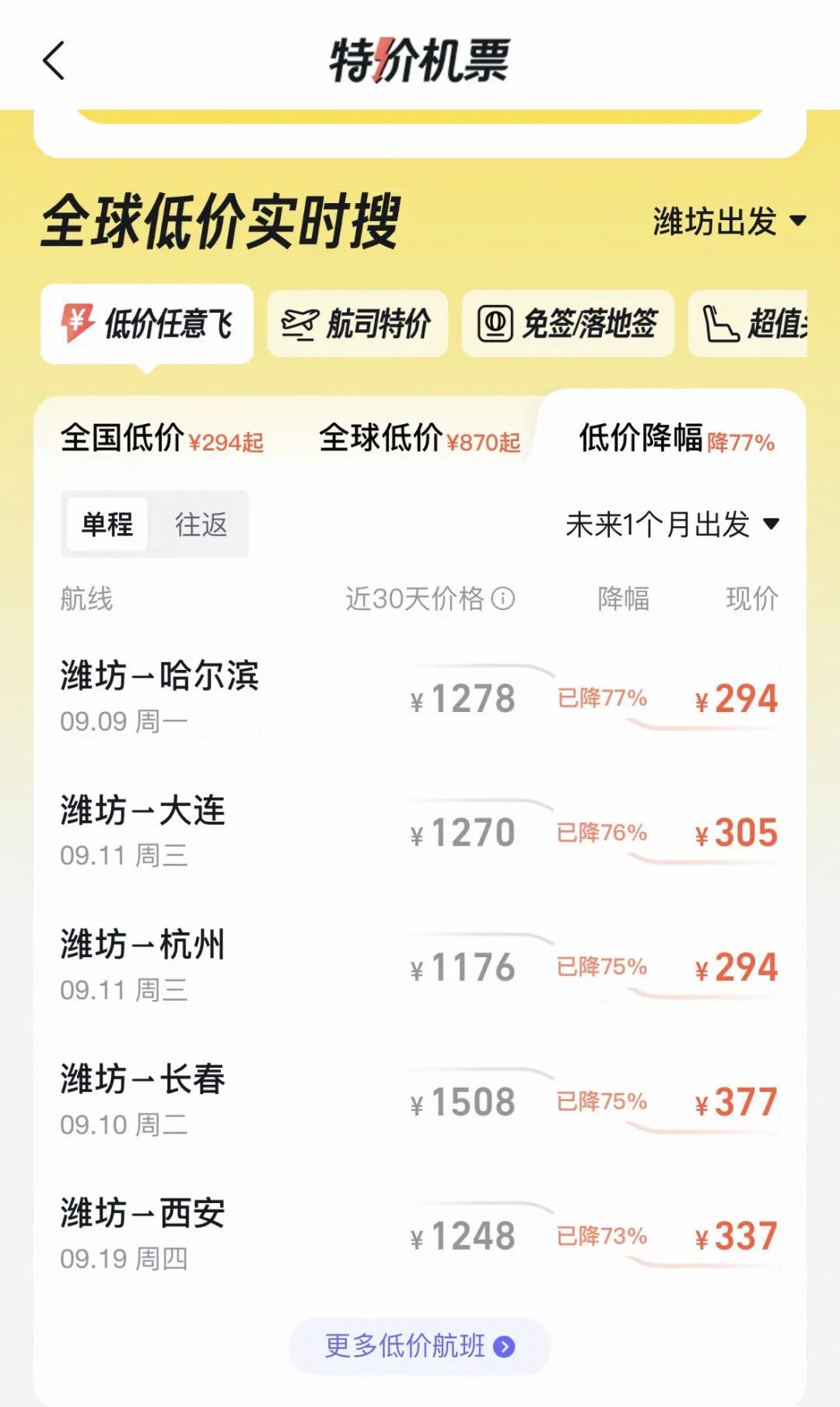Click the arrow icon on 更多低价航班
The height and width of the screenshot is (1407, 840).
[x=506, y=1346]
